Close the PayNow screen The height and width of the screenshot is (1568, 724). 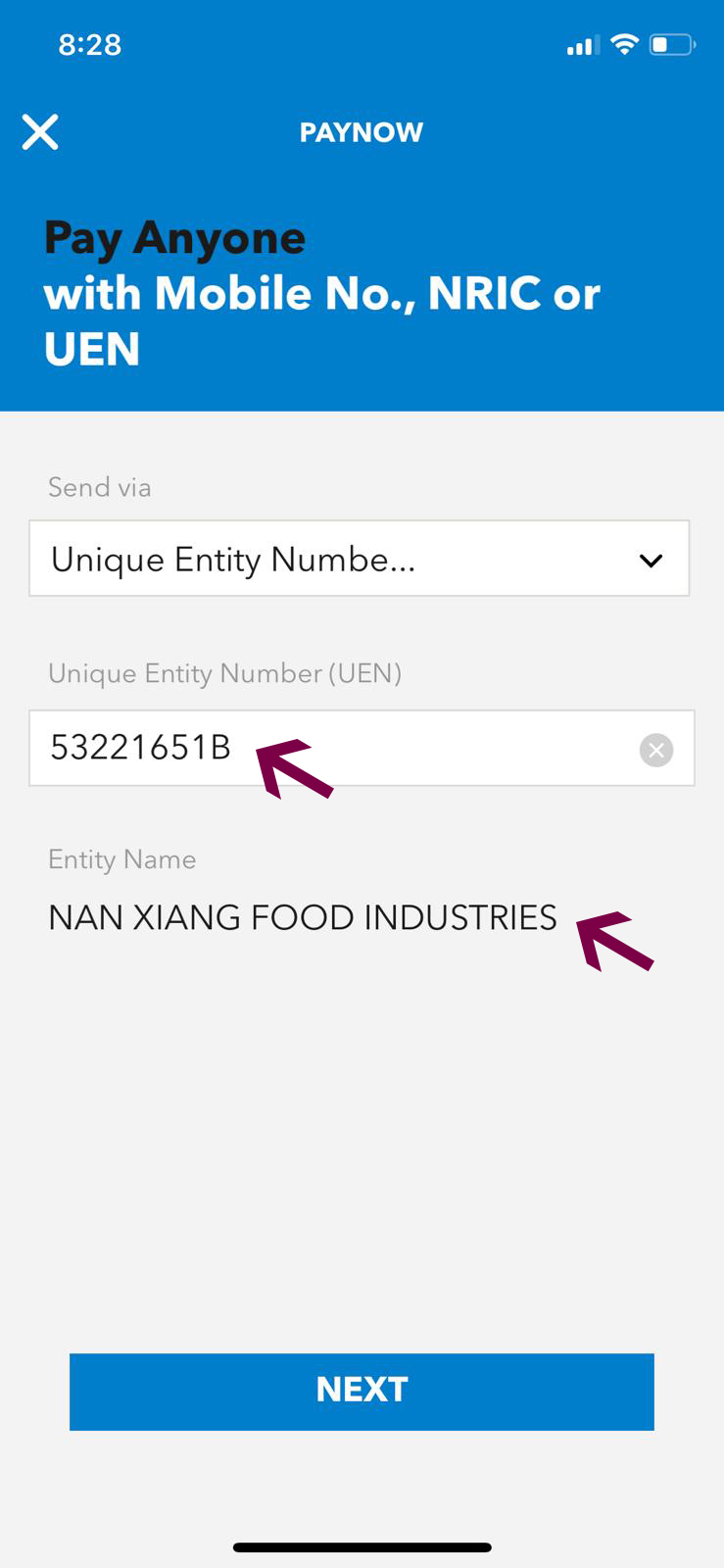click(40, 131)
